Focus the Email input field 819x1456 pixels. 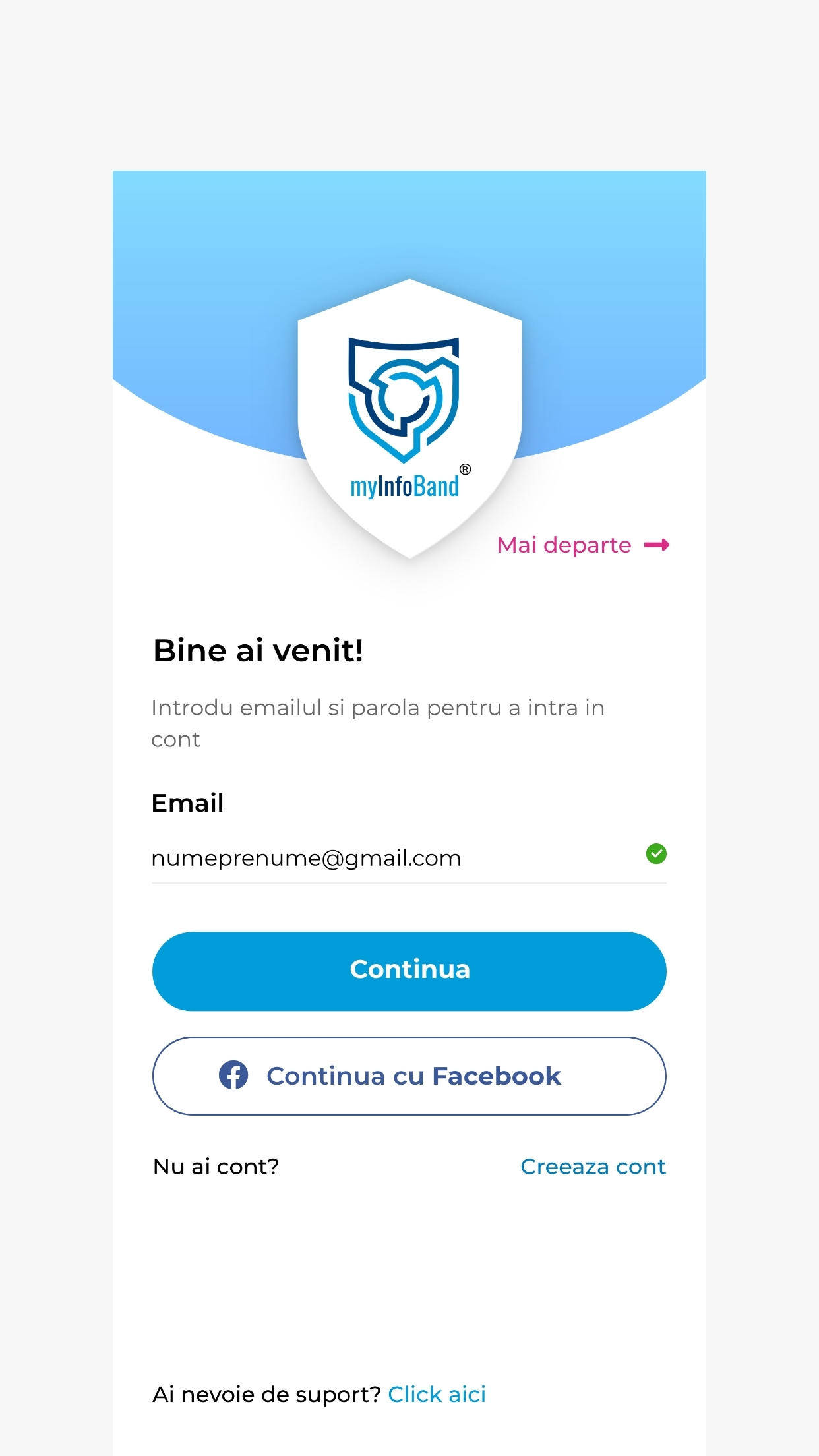click(x=409, y=858)
